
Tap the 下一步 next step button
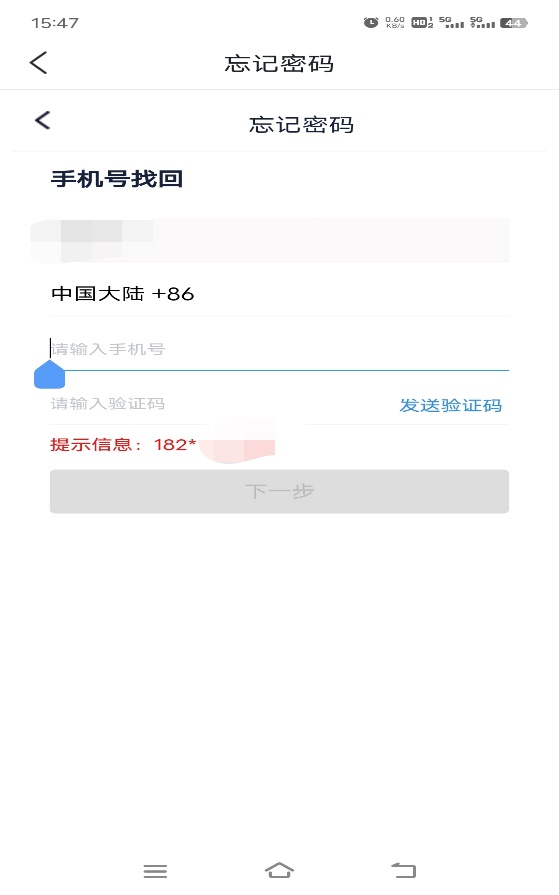click(x=279, y=491)
